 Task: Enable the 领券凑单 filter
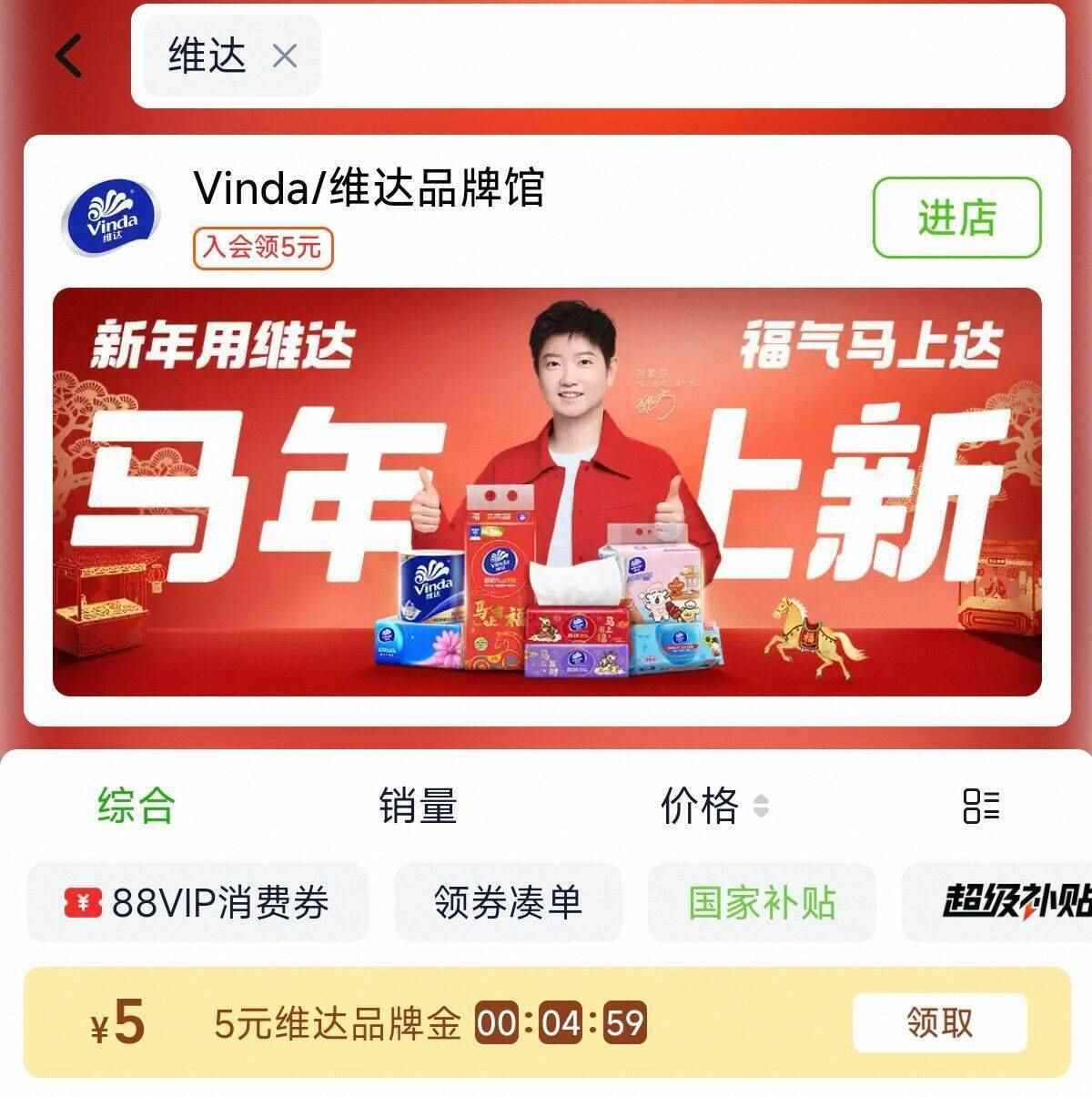pyautogui.click(x=507, y=904)
